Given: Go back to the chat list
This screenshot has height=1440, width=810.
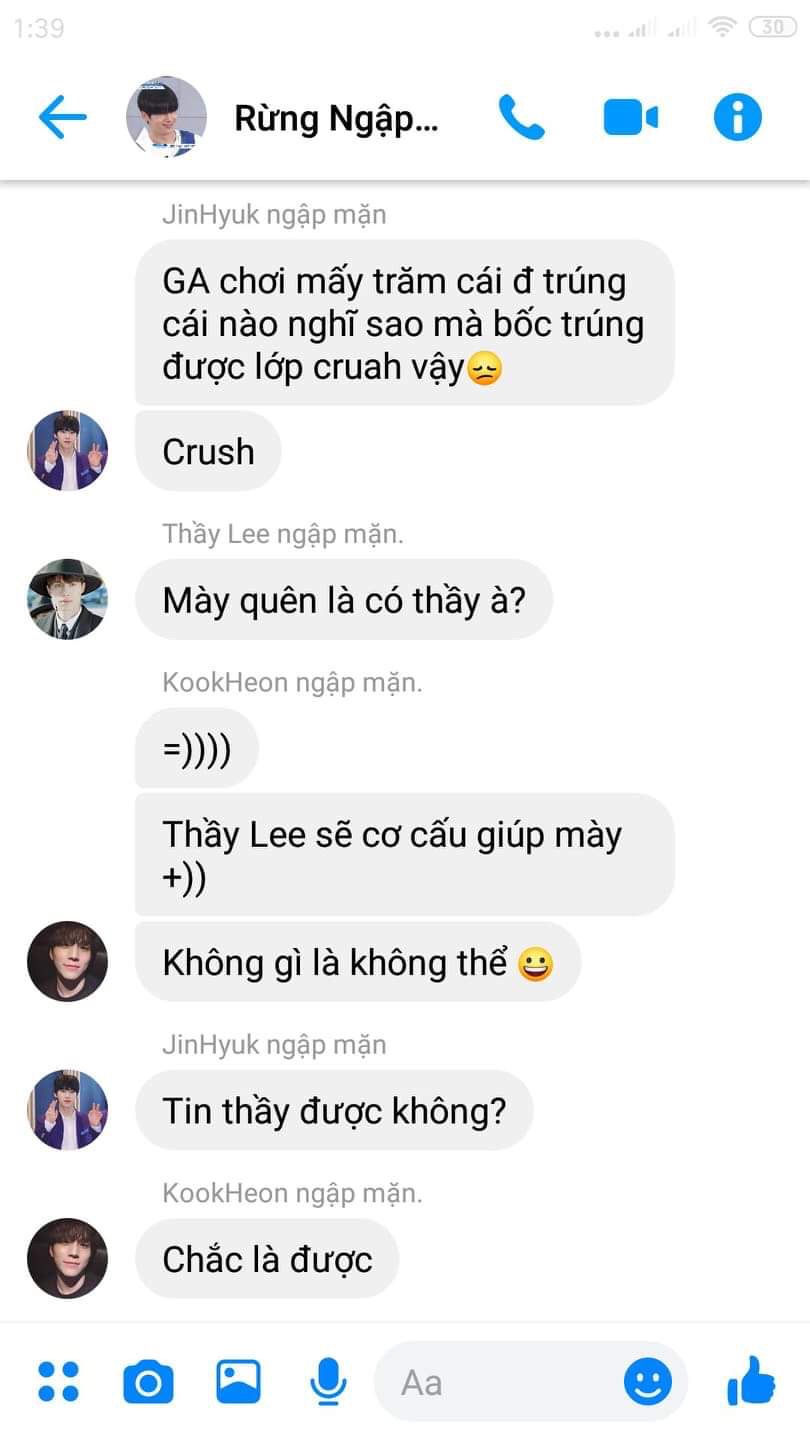Looking at the screenshot, I should coord(62,118).
